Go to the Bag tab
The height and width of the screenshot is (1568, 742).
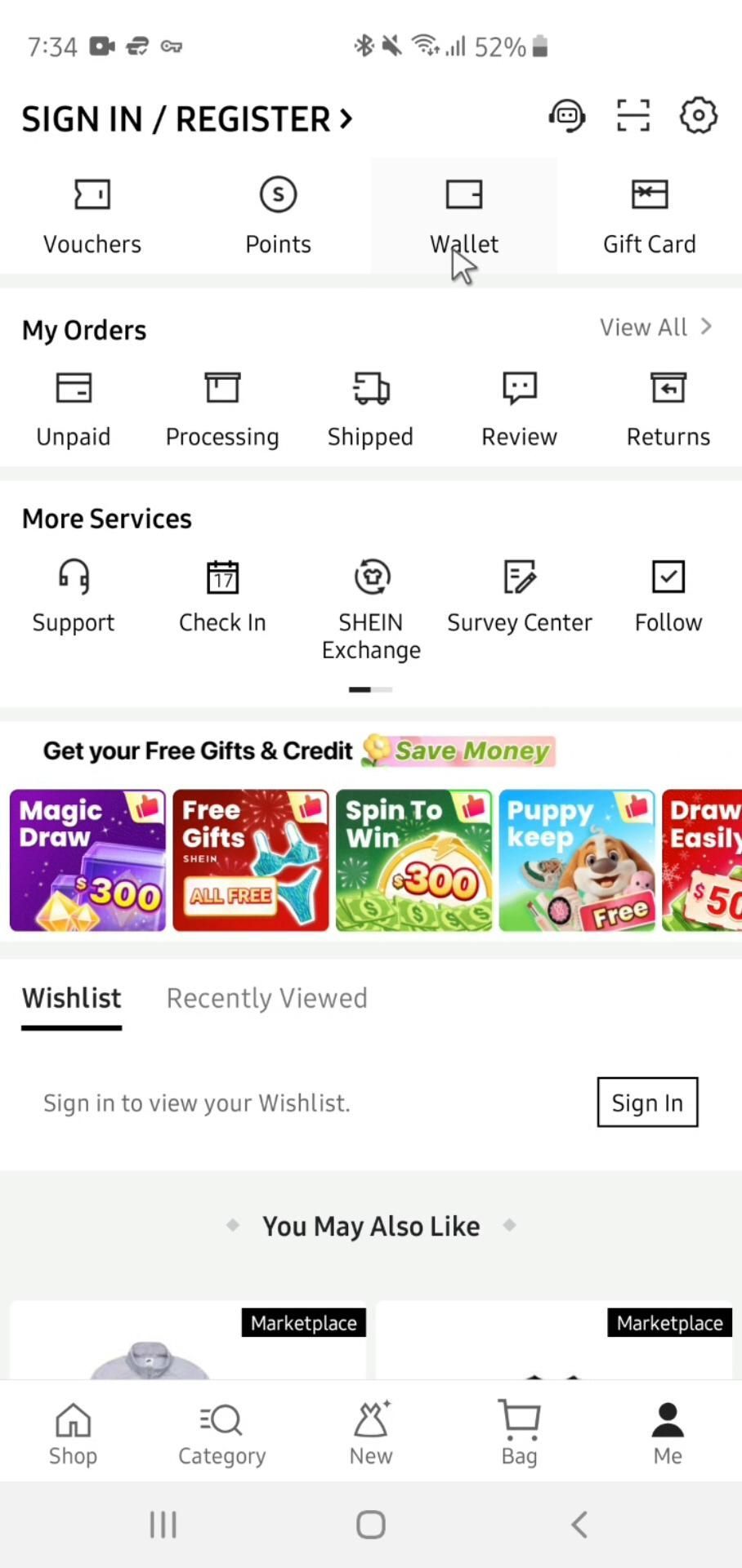click(519, 1432)
